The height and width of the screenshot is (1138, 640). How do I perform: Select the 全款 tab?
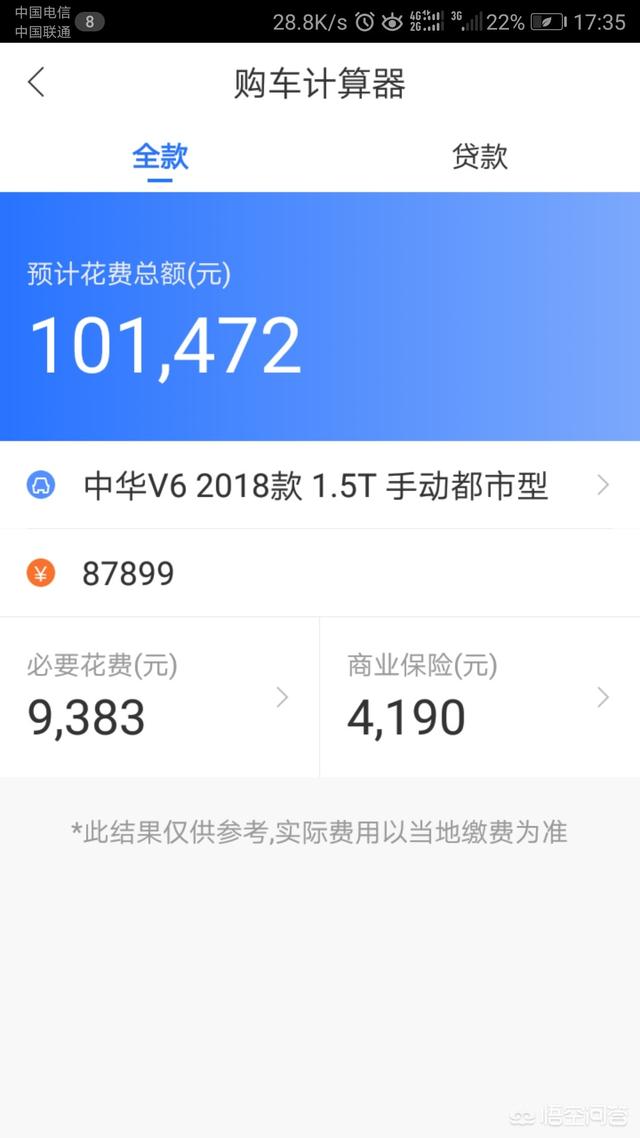(160, 157)
